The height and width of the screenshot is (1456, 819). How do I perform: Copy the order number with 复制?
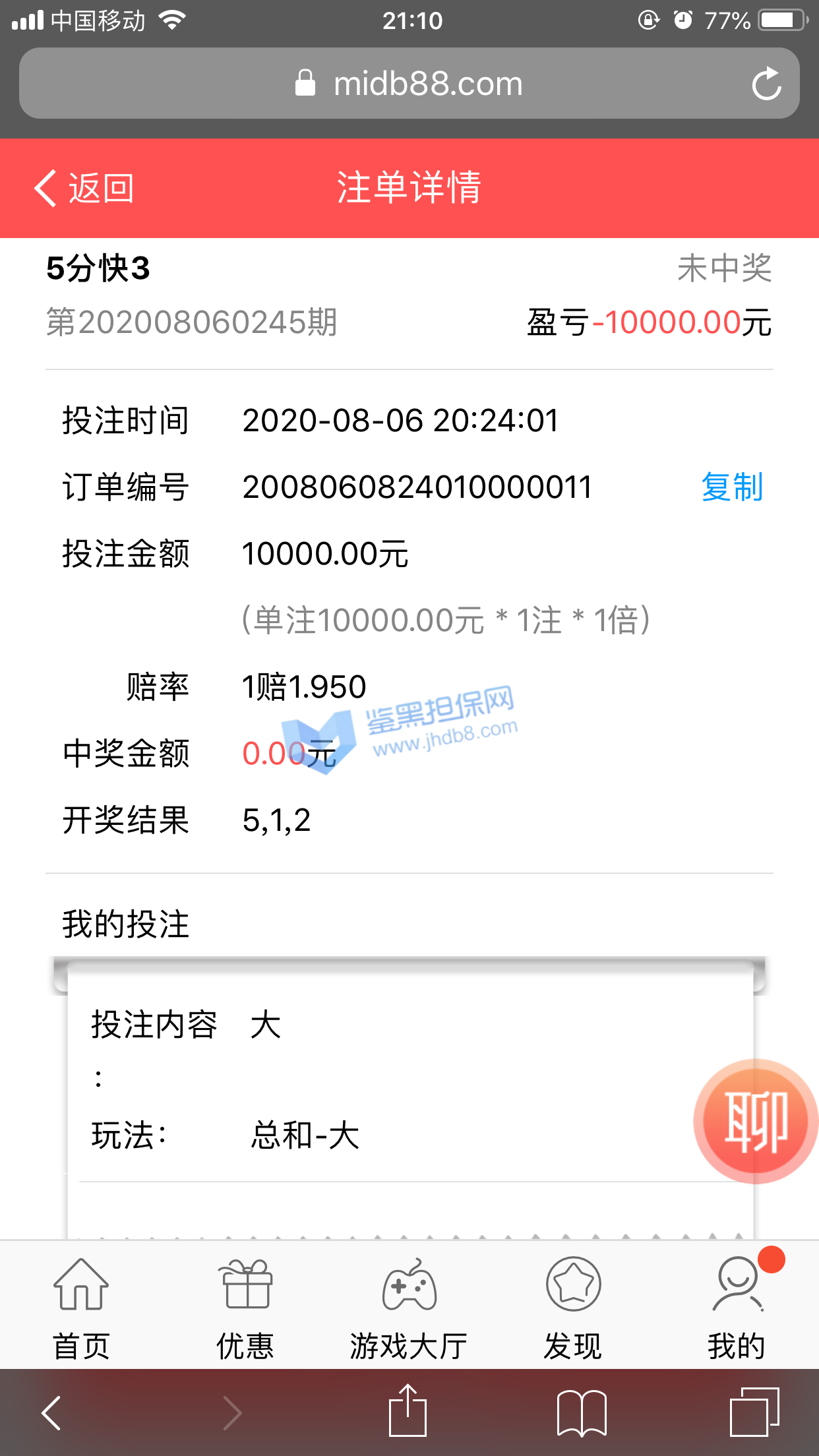click(732, 487)
